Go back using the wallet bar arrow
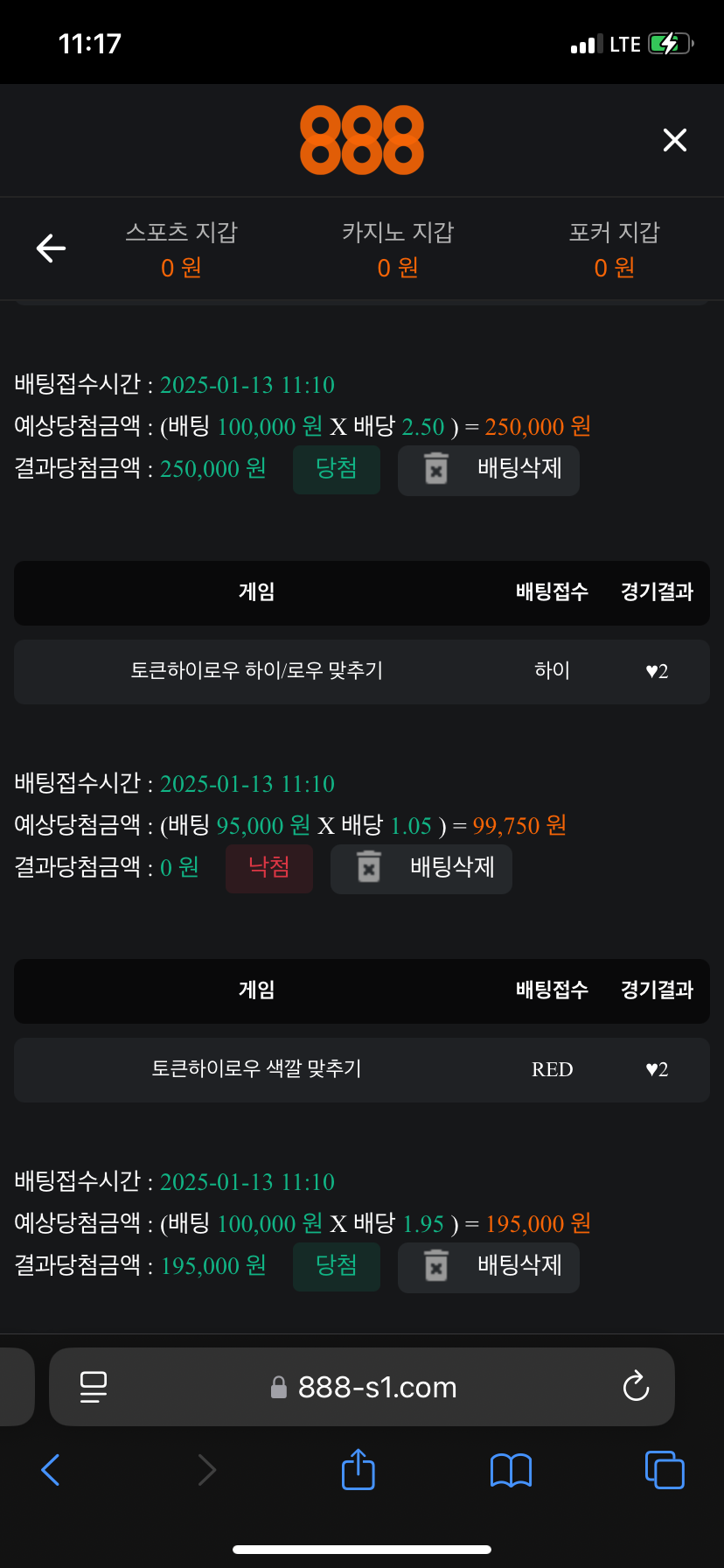The height and width of the screenshot is (1568, 724). (x=51, y=248)
